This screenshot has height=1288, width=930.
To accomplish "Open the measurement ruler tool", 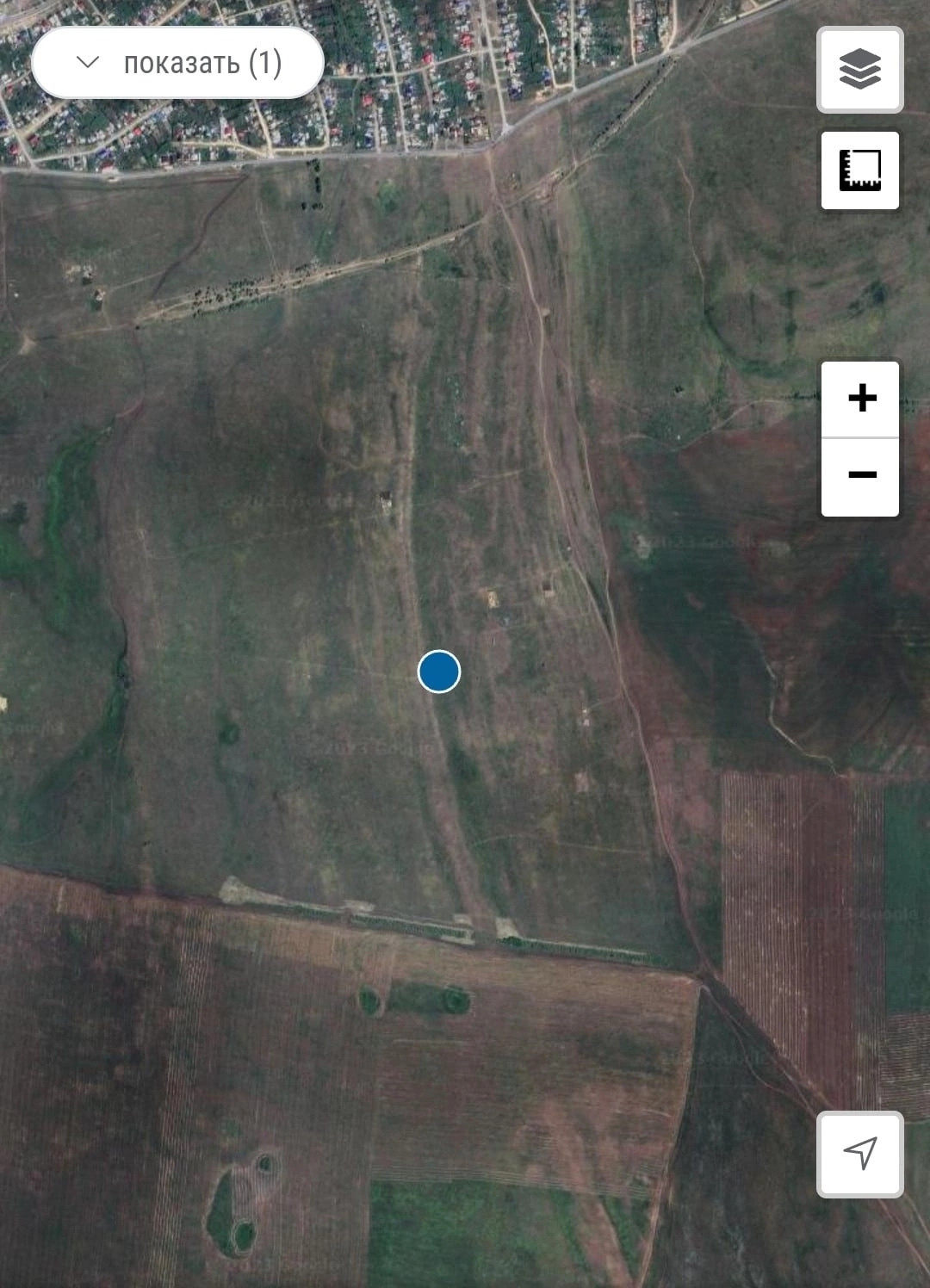I will click(x=859, y=170).
